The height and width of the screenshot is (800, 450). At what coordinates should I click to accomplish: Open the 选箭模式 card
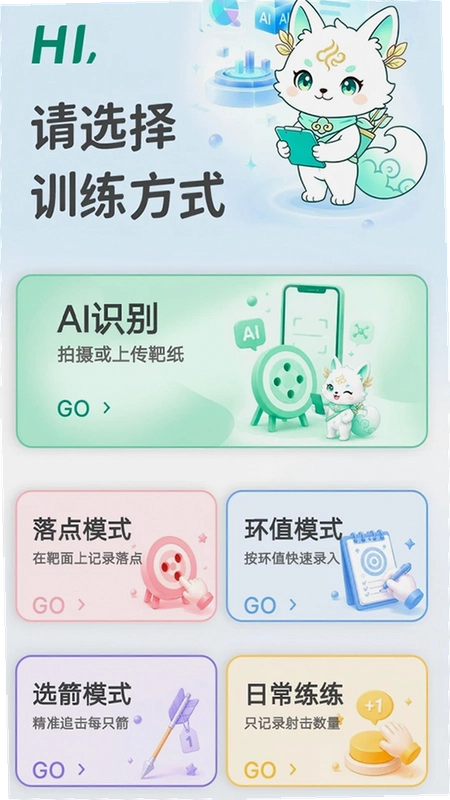click(x=116, y=721)
